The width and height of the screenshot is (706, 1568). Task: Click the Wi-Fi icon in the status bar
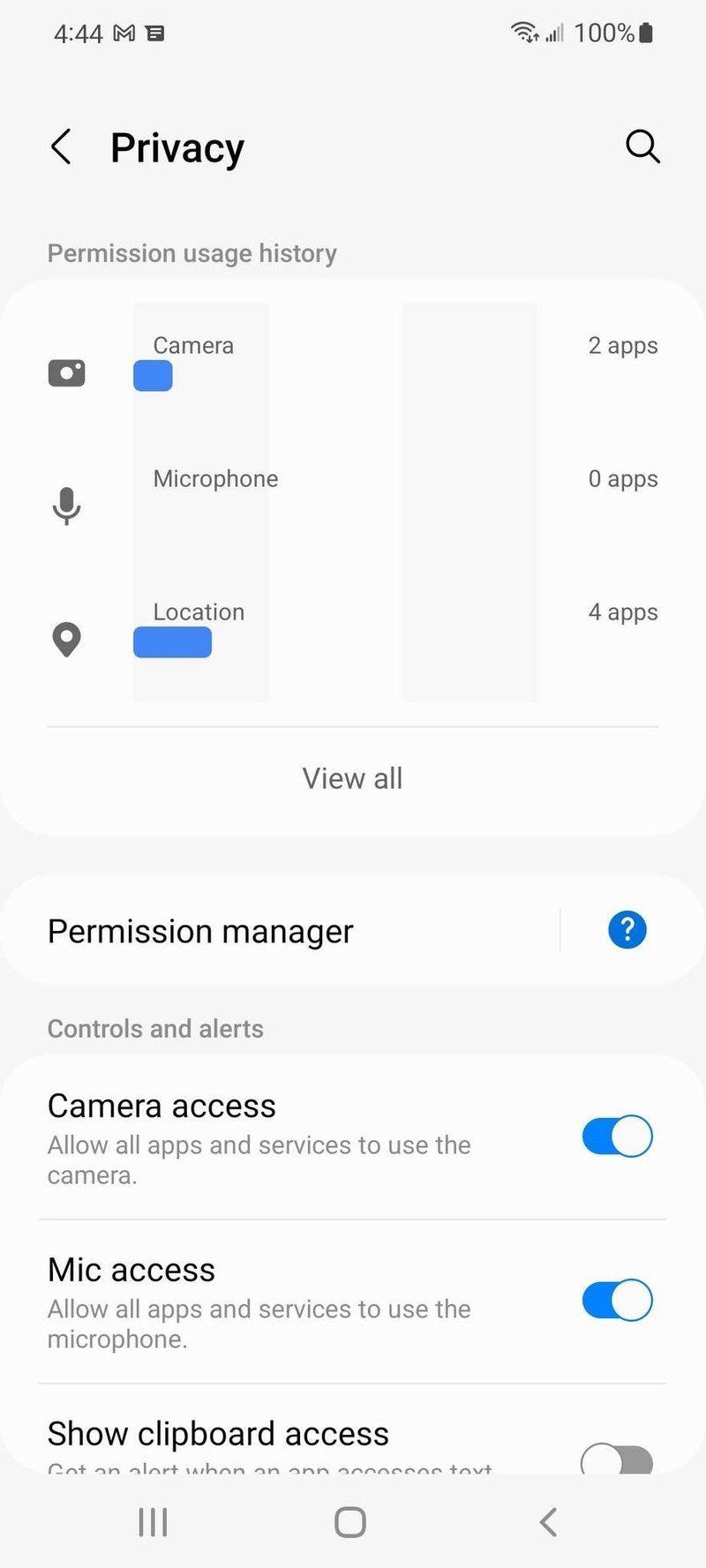pos(523,32)
